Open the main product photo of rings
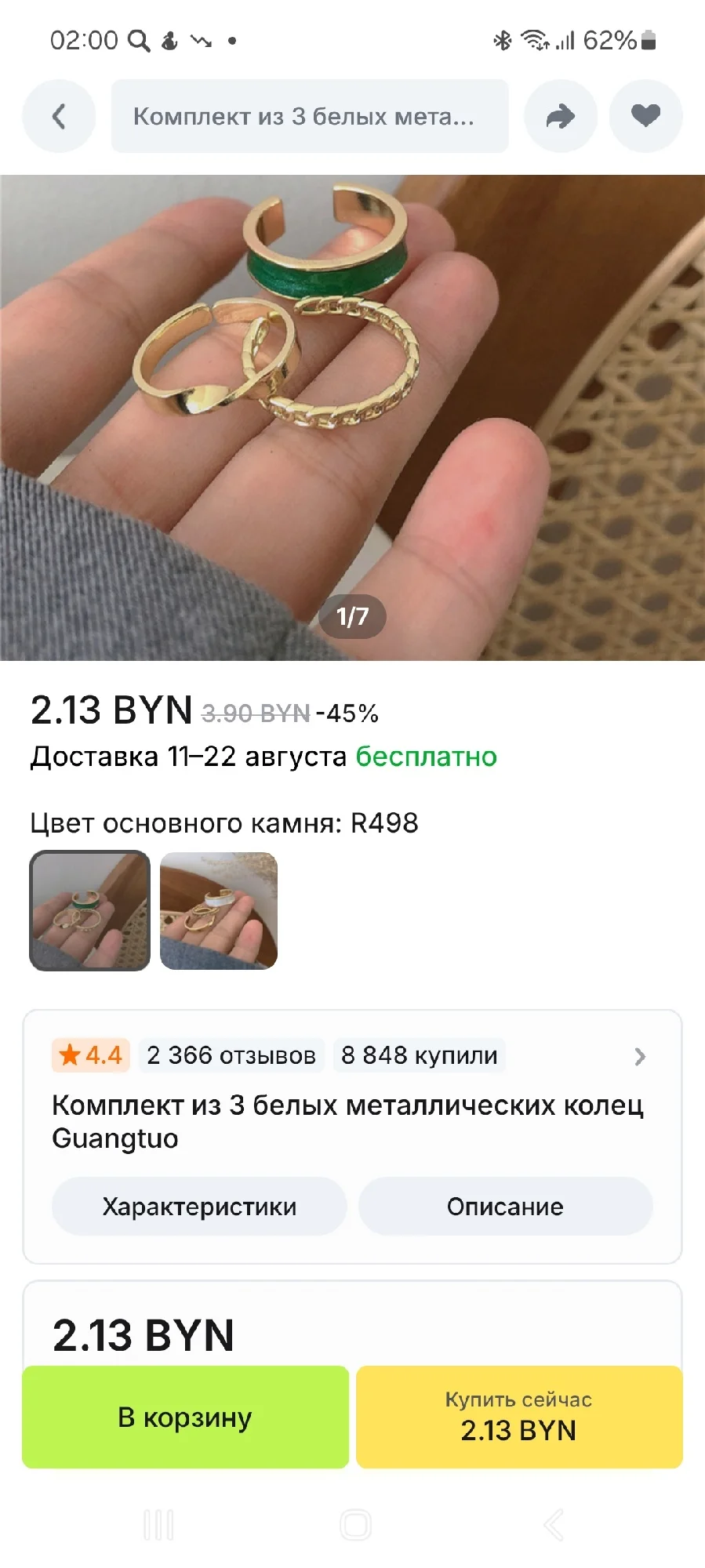The height and width of the screenshot is (1568, 705). pos(353,417)
